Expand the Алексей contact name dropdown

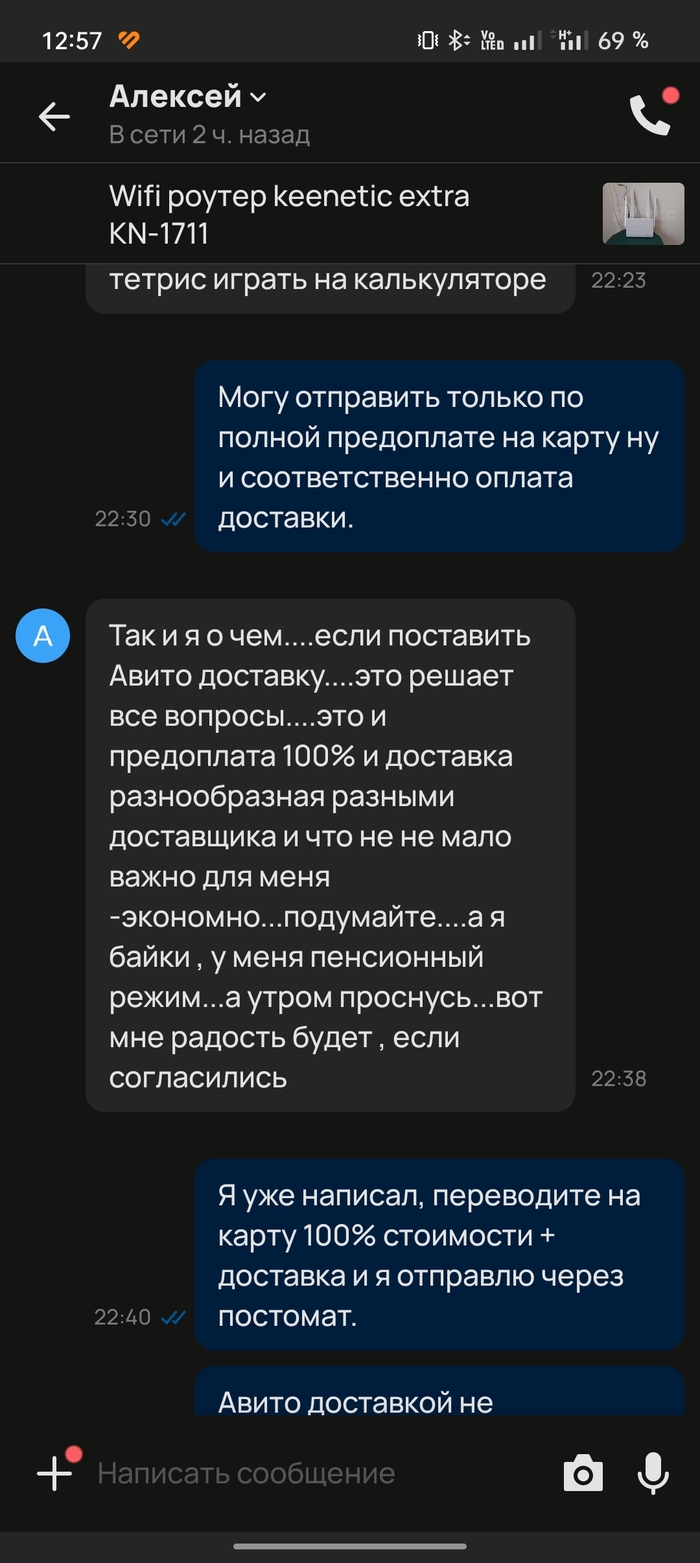point(257,98)
